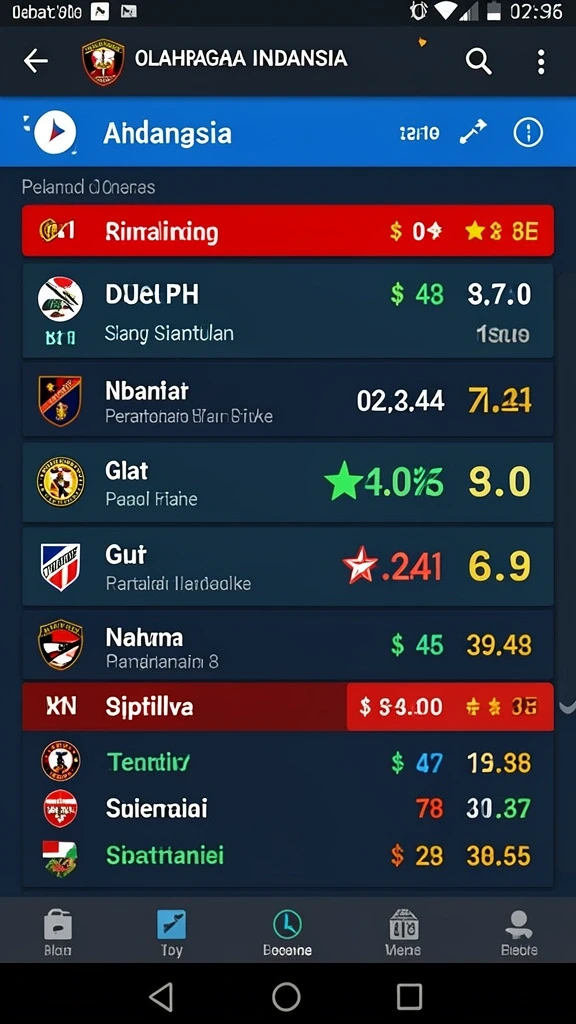Tap the info icon in the blue banner
This screenshot has height=1024, width=576.
[528, 133]
